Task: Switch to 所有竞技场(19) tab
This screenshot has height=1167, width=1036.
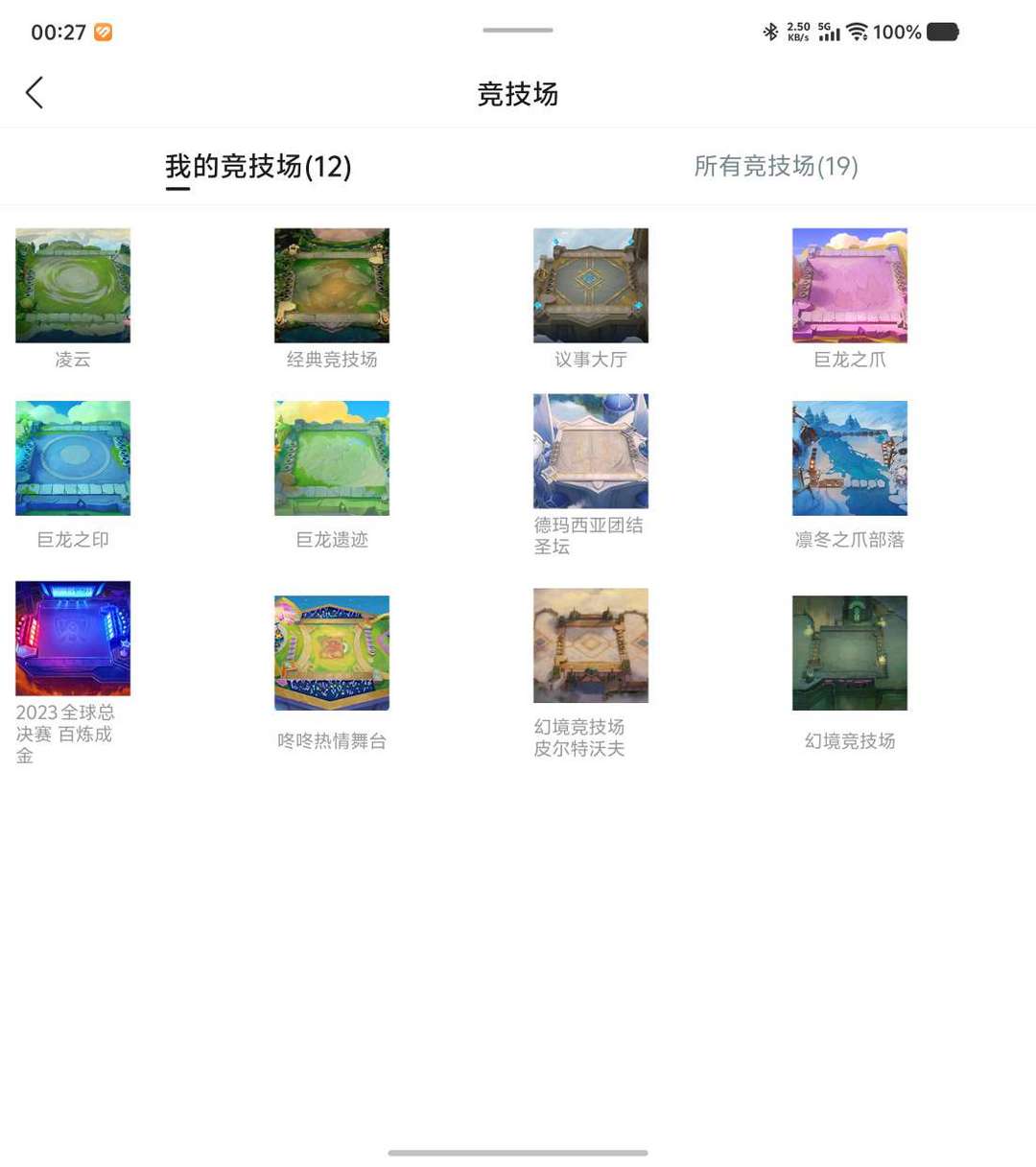Action: (x=775, y=166)
